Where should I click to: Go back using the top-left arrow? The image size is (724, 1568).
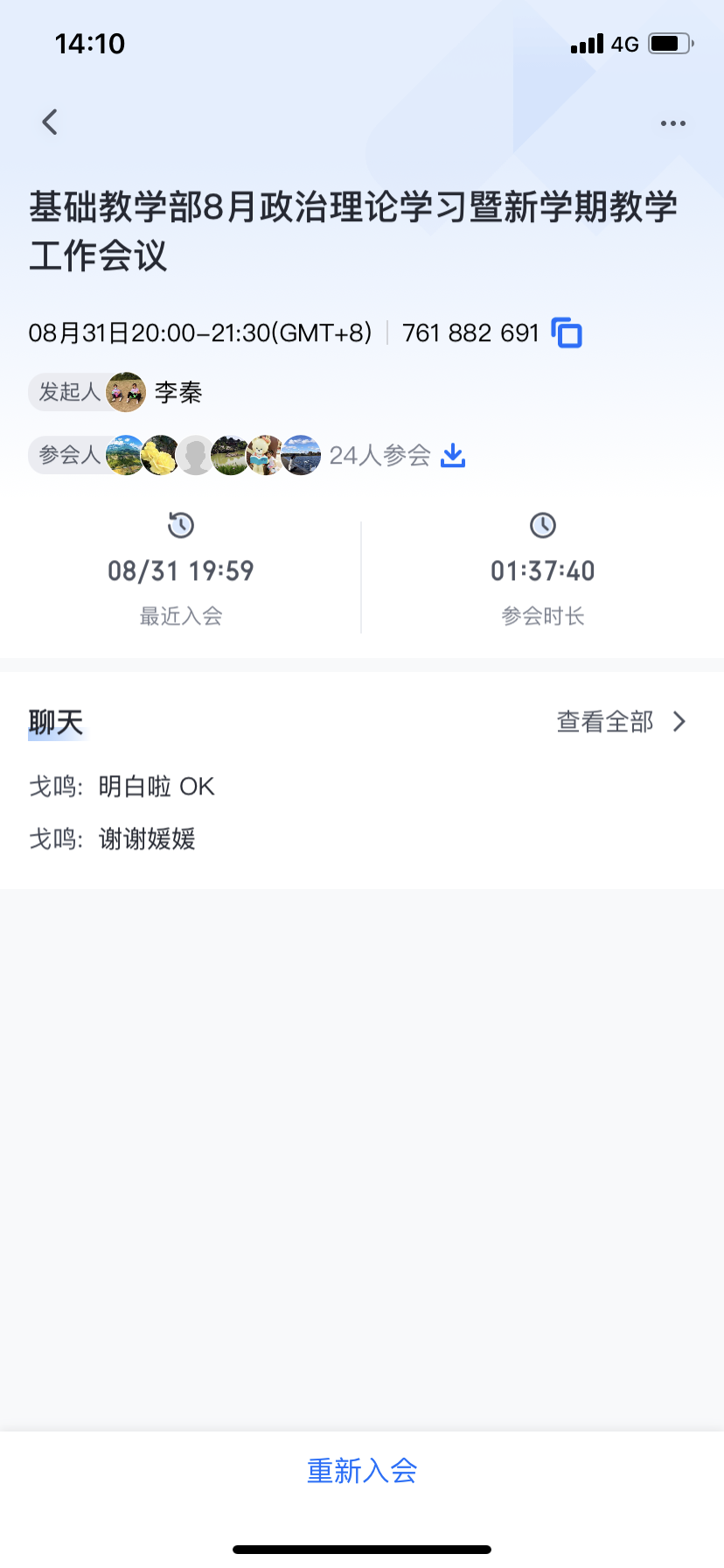(x=50, y=122)
